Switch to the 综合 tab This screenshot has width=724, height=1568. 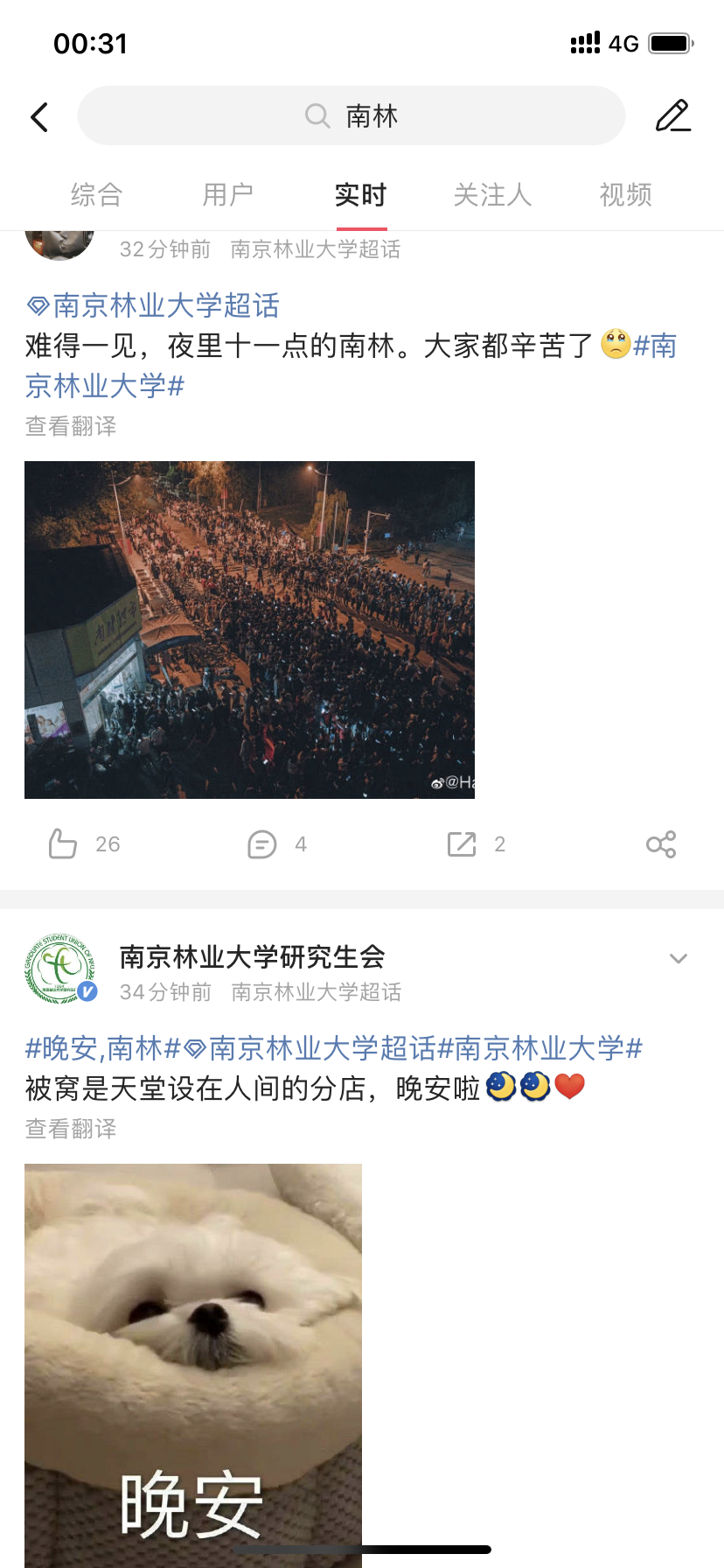pyautogui.click(x=96, y=194)
